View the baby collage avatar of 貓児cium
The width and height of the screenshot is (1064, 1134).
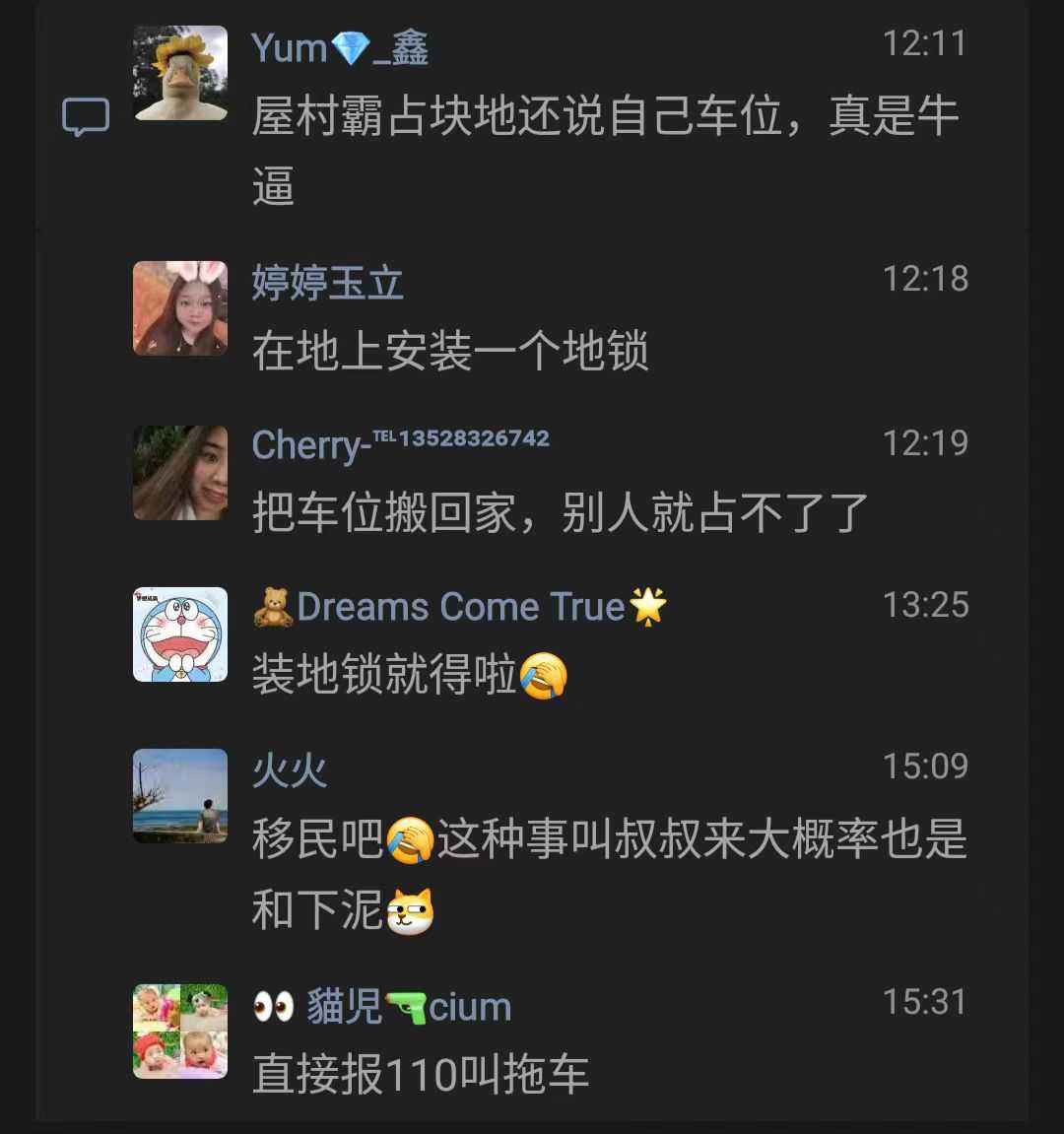(x=180, y=1032)
